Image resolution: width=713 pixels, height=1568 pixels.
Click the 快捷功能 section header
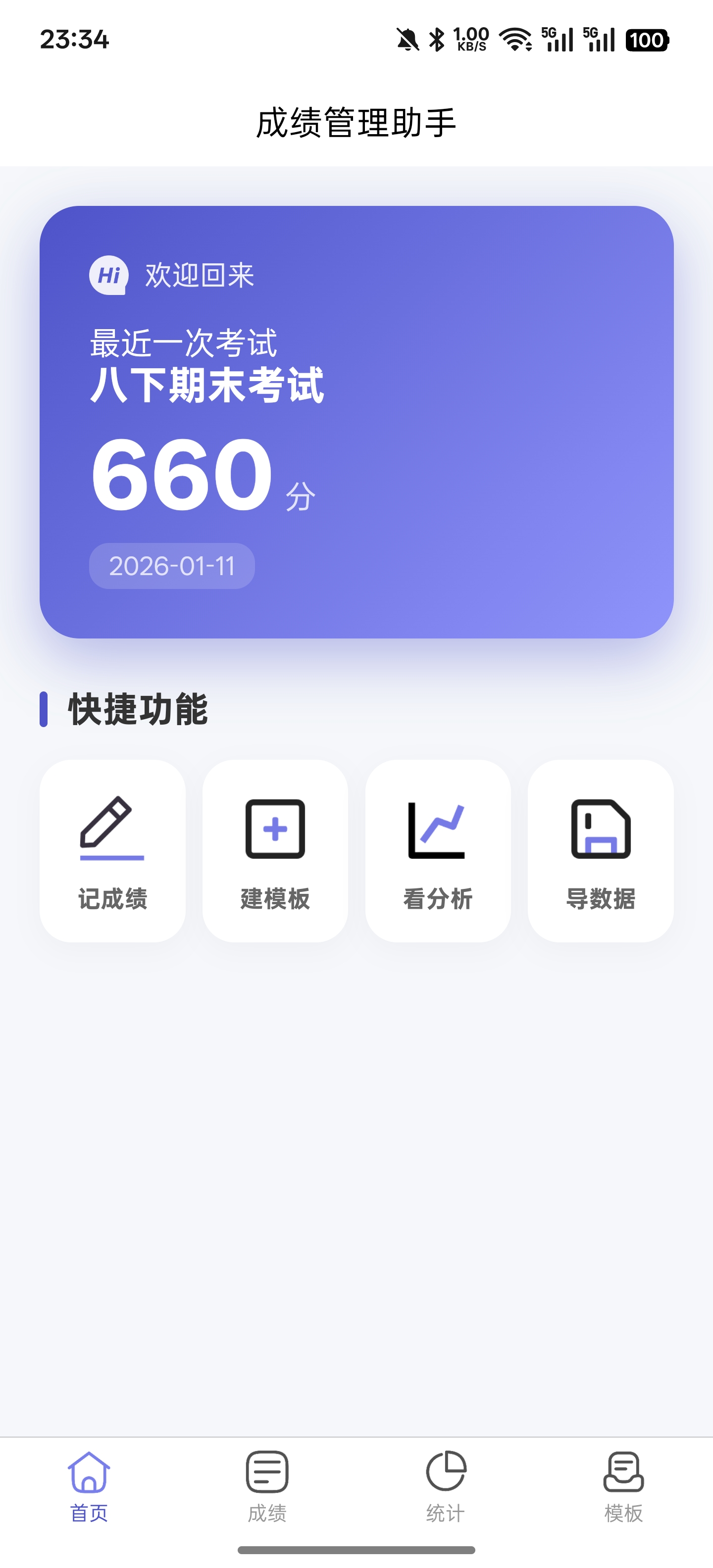pyautogui.click(x=138, y=708)
